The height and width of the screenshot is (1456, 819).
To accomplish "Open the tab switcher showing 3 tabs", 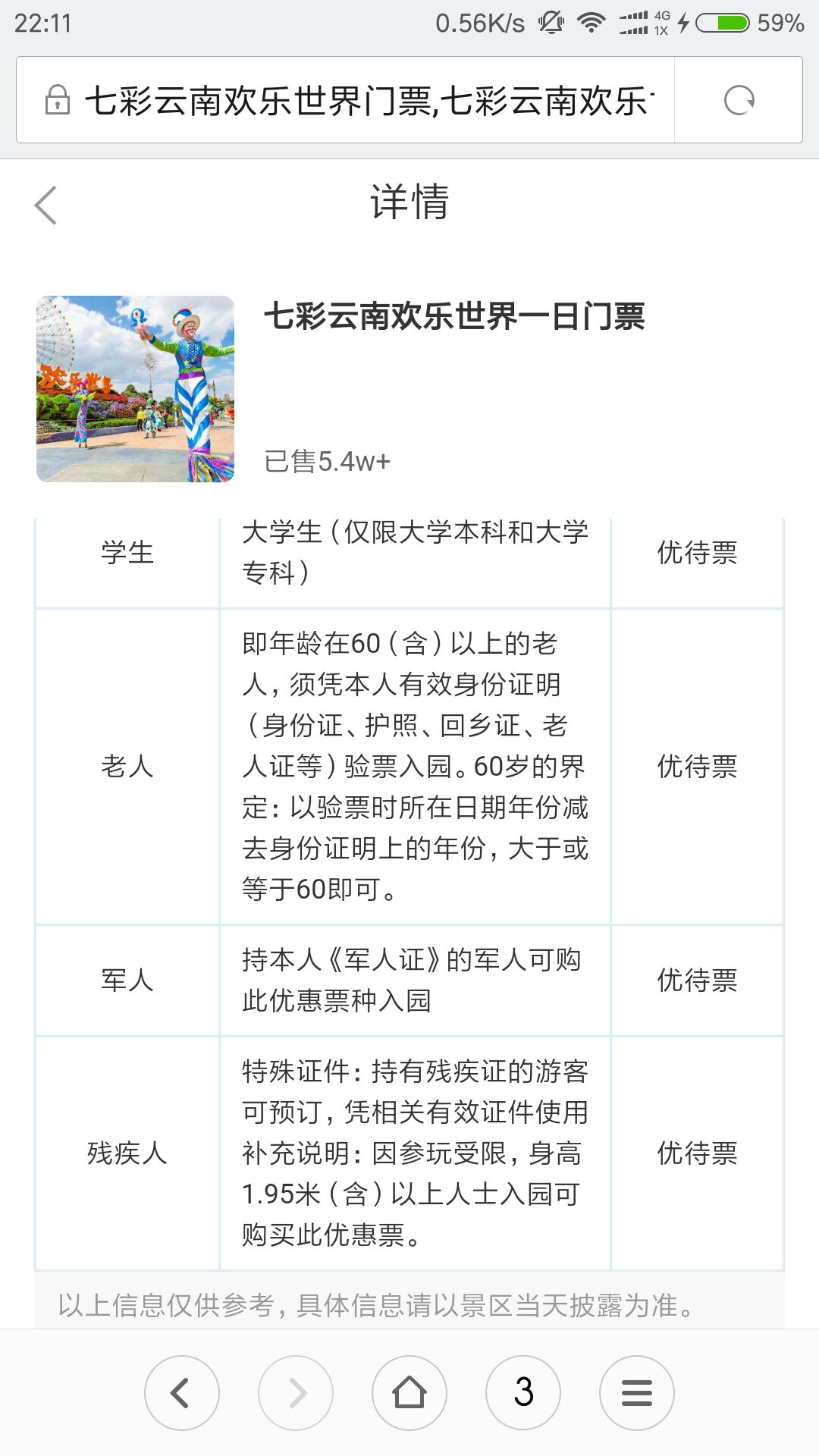I will click(x=523, y=1393).
